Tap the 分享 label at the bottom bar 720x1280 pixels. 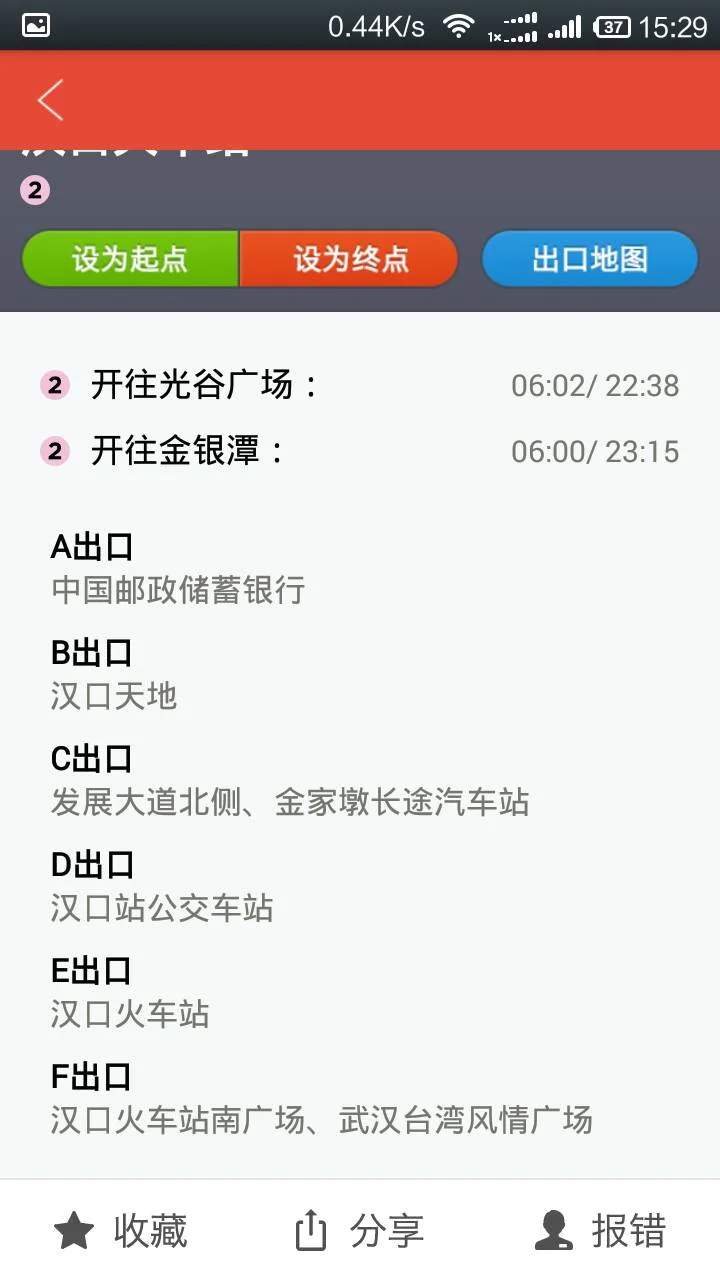coord(388,1232)
